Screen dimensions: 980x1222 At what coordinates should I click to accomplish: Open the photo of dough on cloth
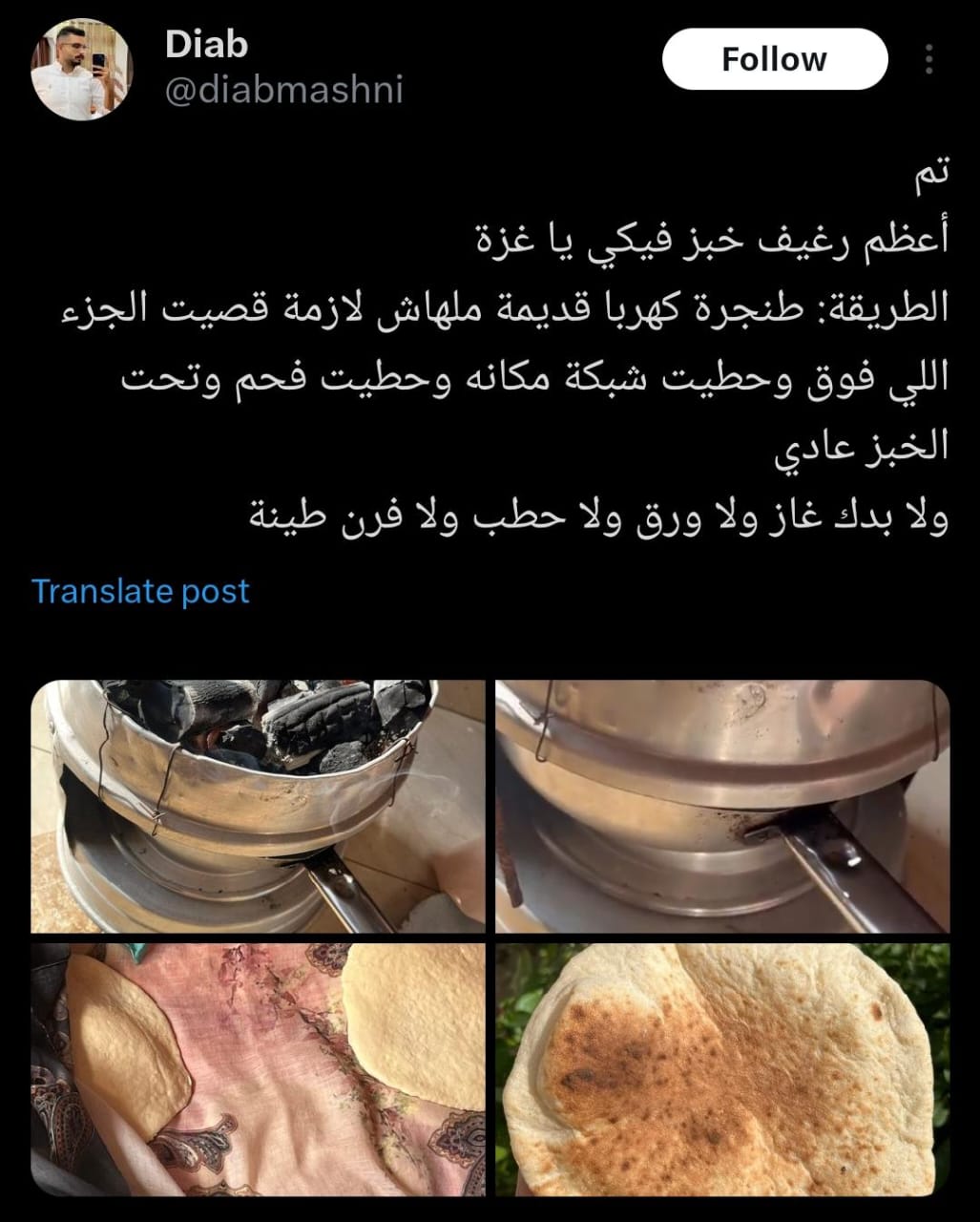pyautogui.click(x=258, y=1069)
